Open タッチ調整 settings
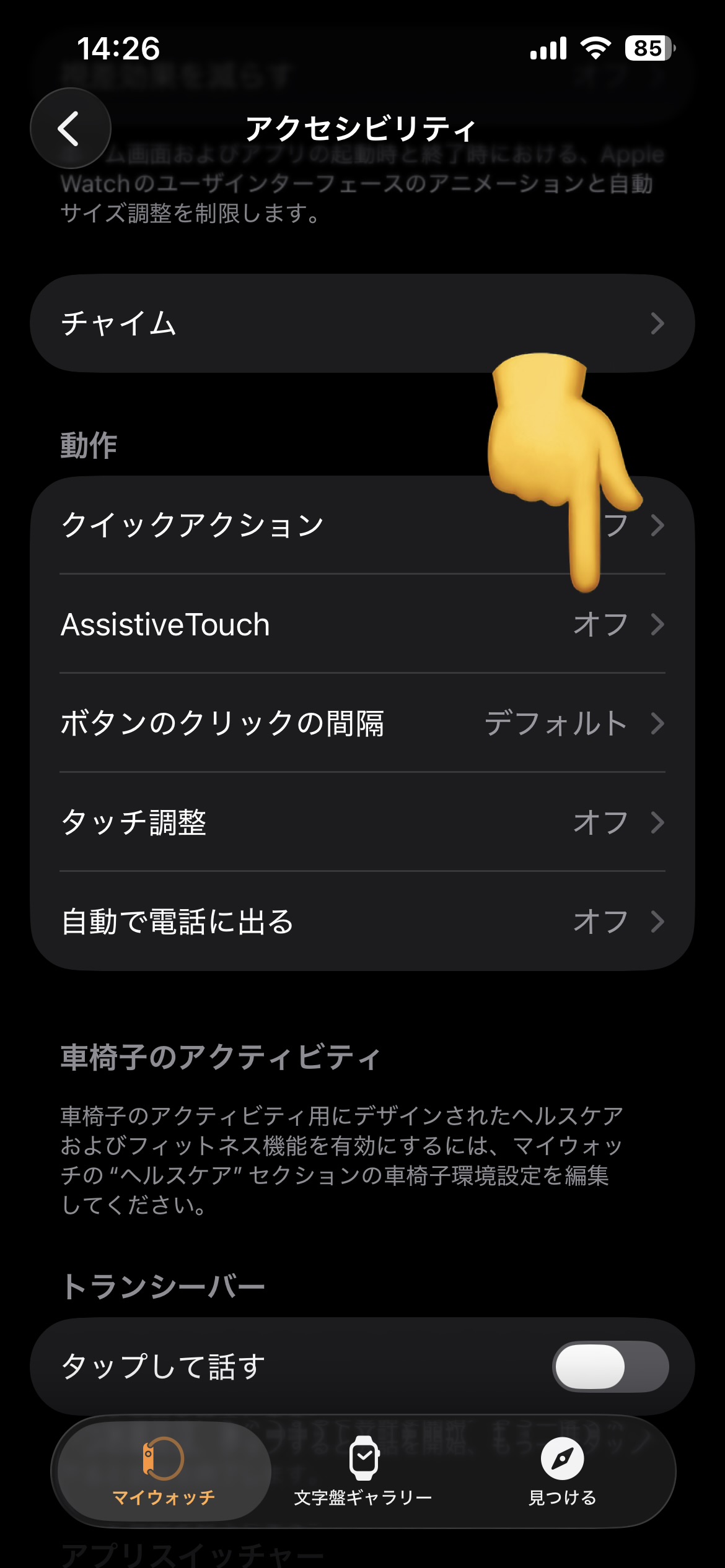The width and height of the screenshot is (725, 1568). pos(362,822)
